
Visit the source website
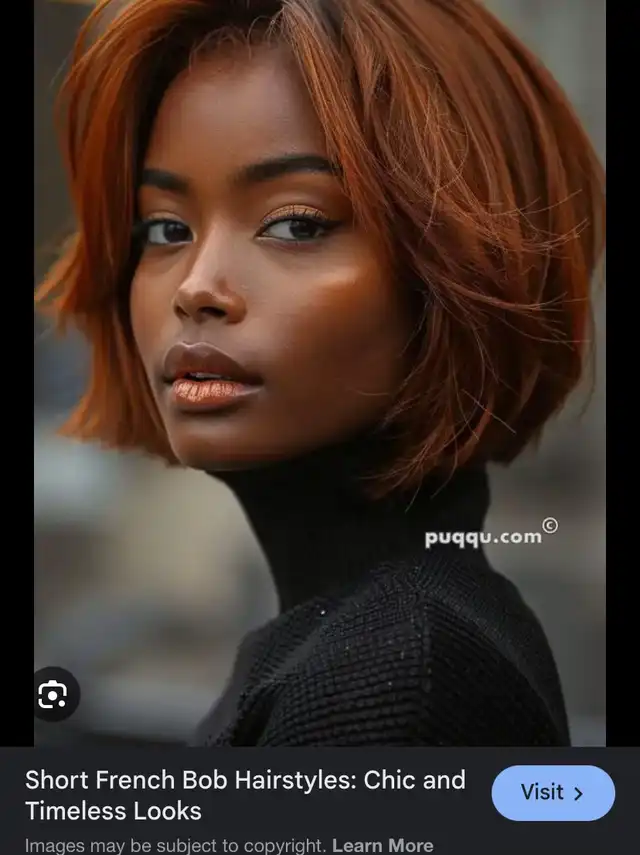pos(552,793)
